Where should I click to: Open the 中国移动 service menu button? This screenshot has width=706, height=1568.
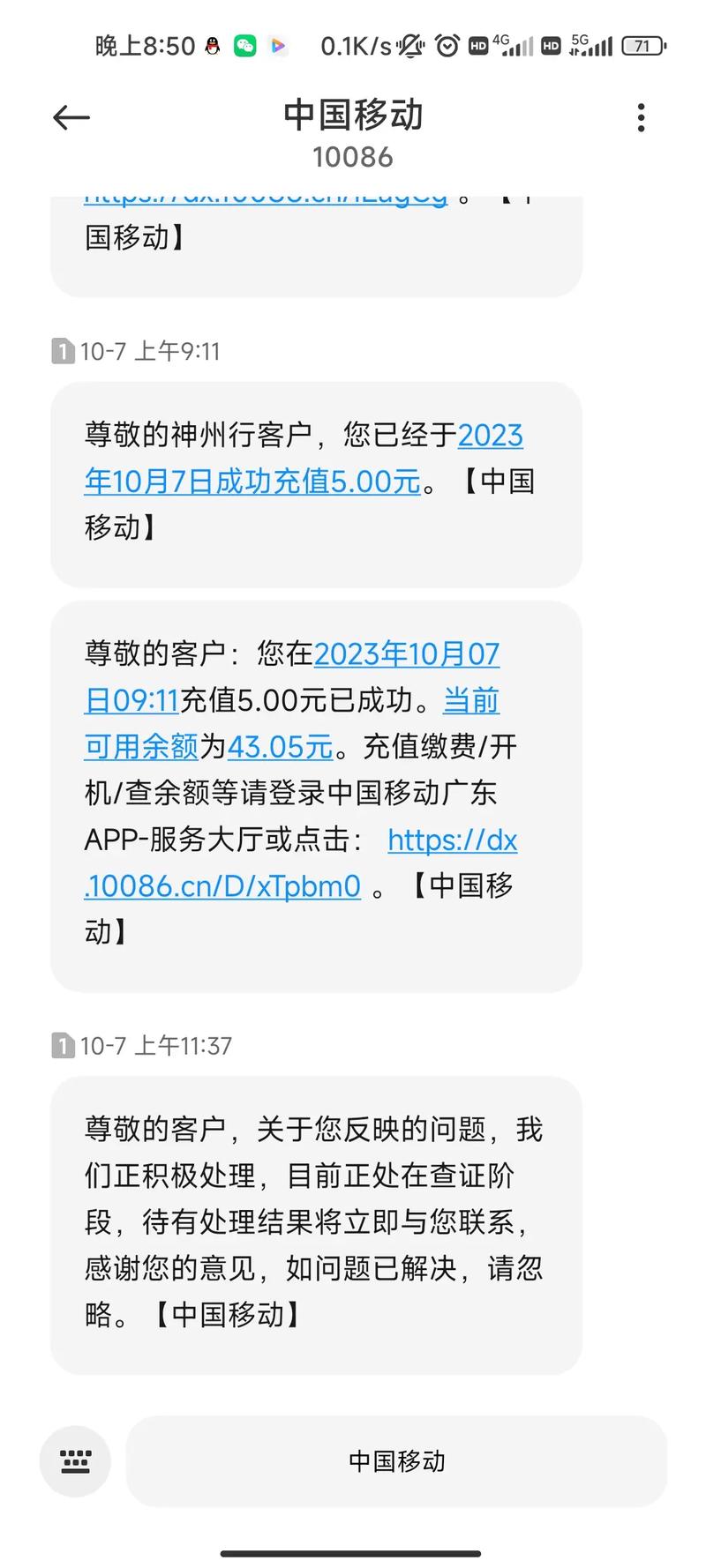pyautogui.click(x=396, y=1461)
